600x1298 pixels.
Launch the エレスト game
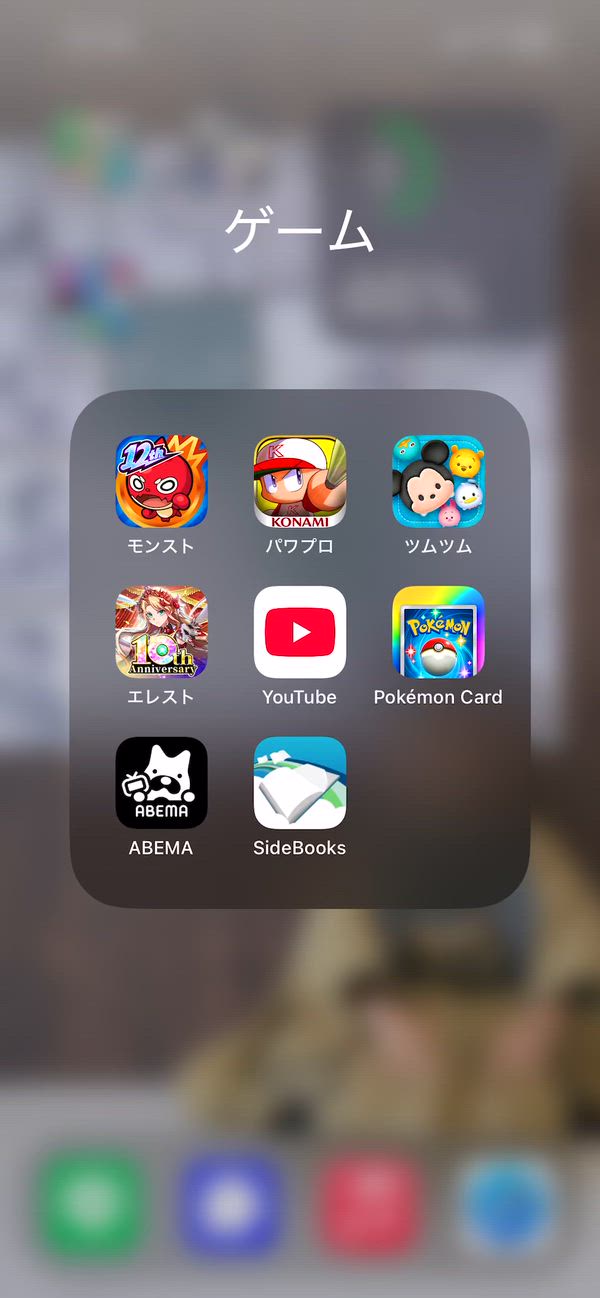click(161, 632)
